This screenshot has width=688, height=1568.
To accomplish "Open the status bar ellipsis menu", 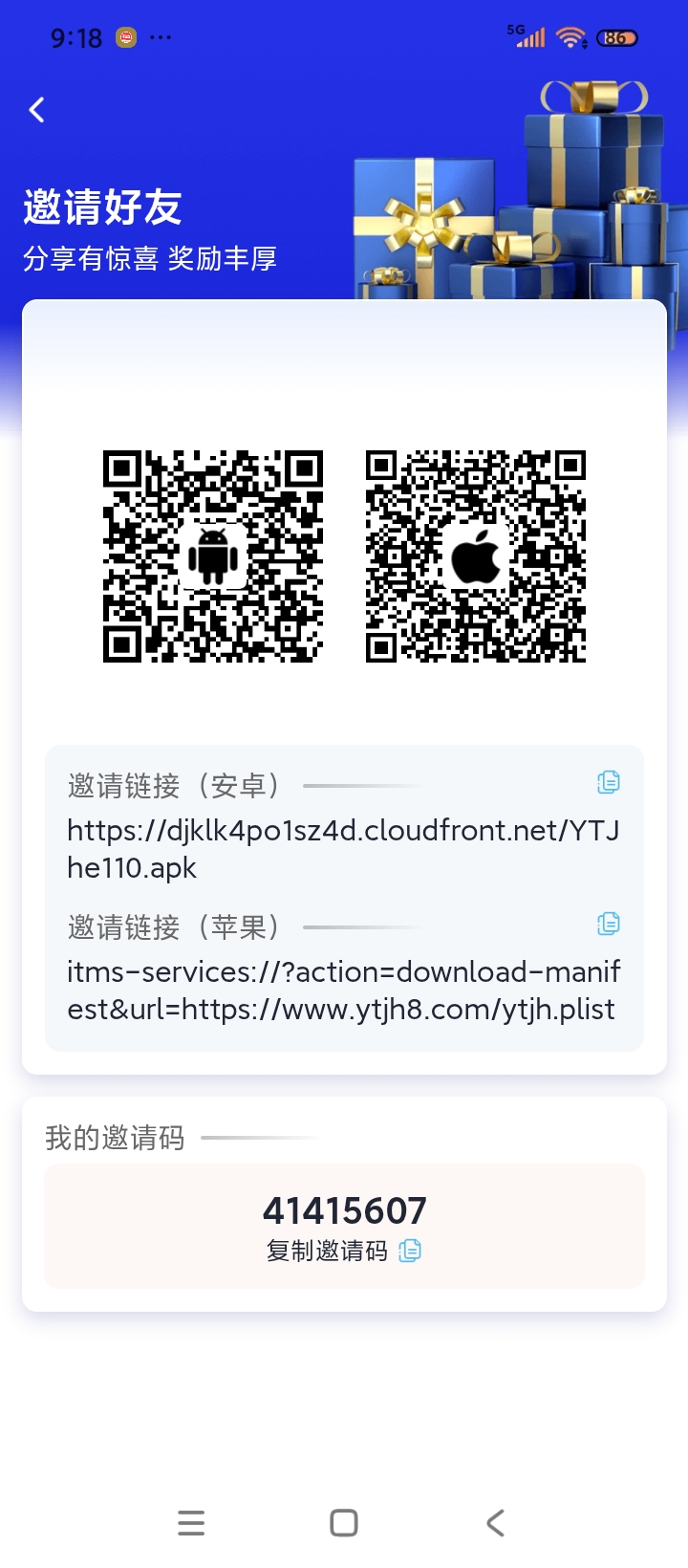I will click(x=161, y=36).
